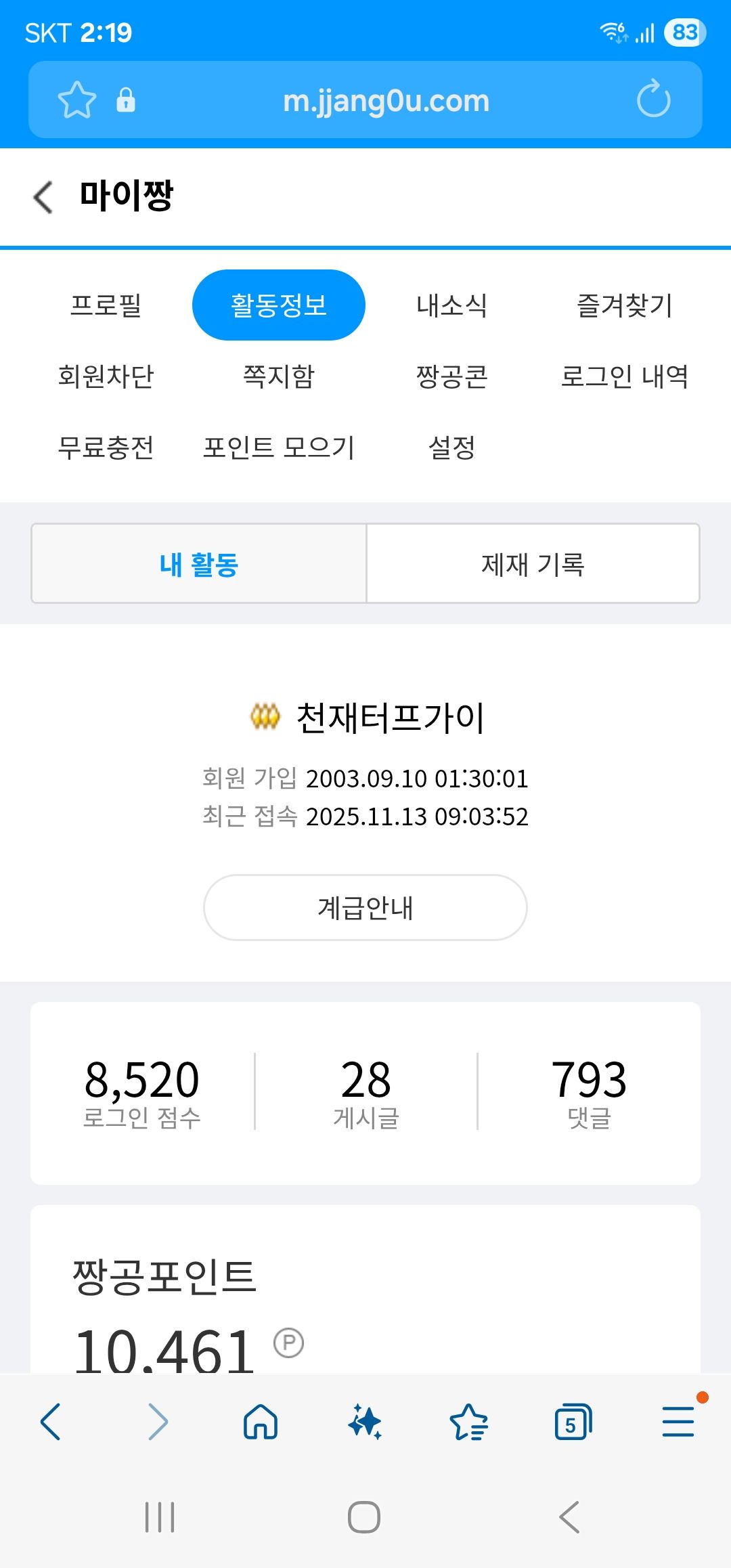Open 무료충전 page
The height and width of the screenshot is (1568, 731).
point(106,448)
